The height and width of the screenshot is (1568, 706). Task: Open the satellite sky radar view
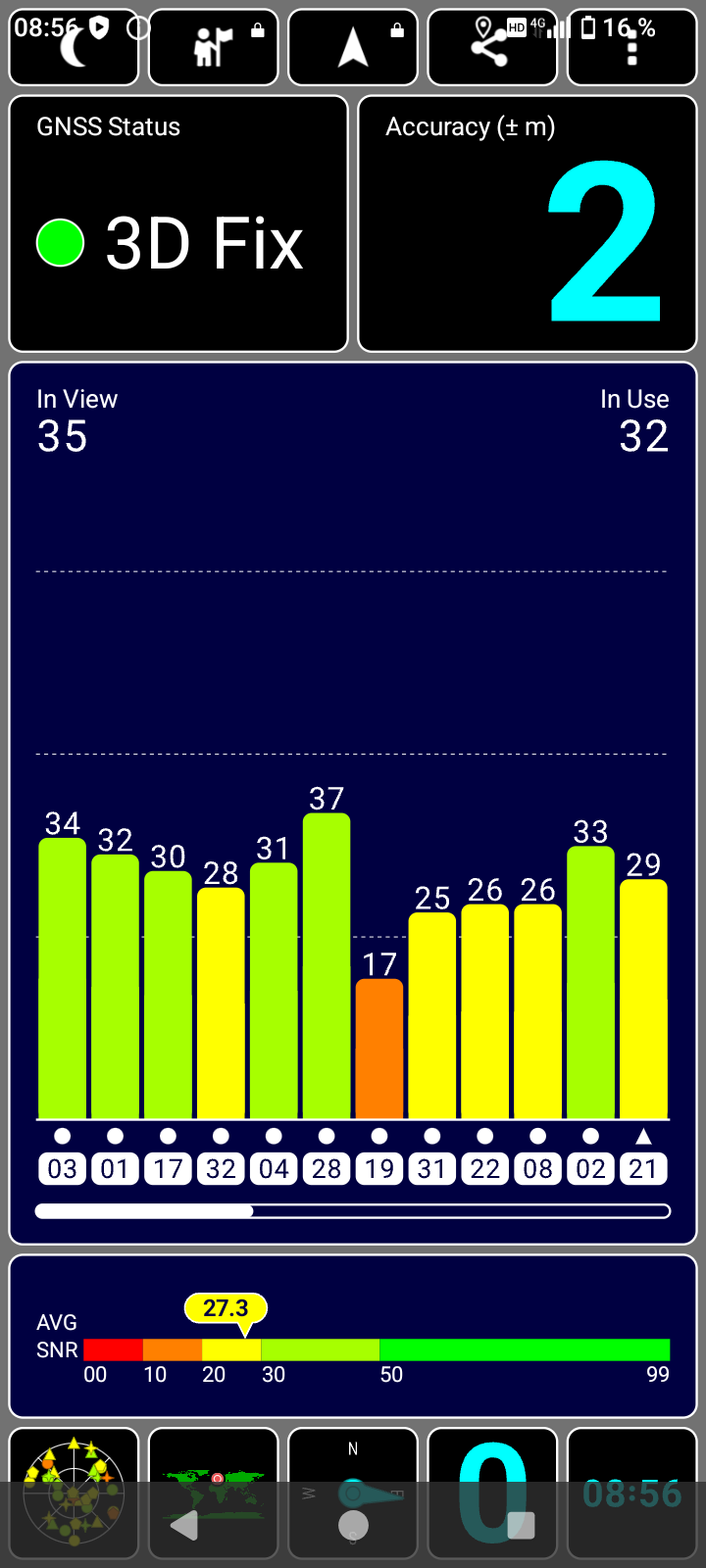pyautogui.click(x=74, y=1493)
